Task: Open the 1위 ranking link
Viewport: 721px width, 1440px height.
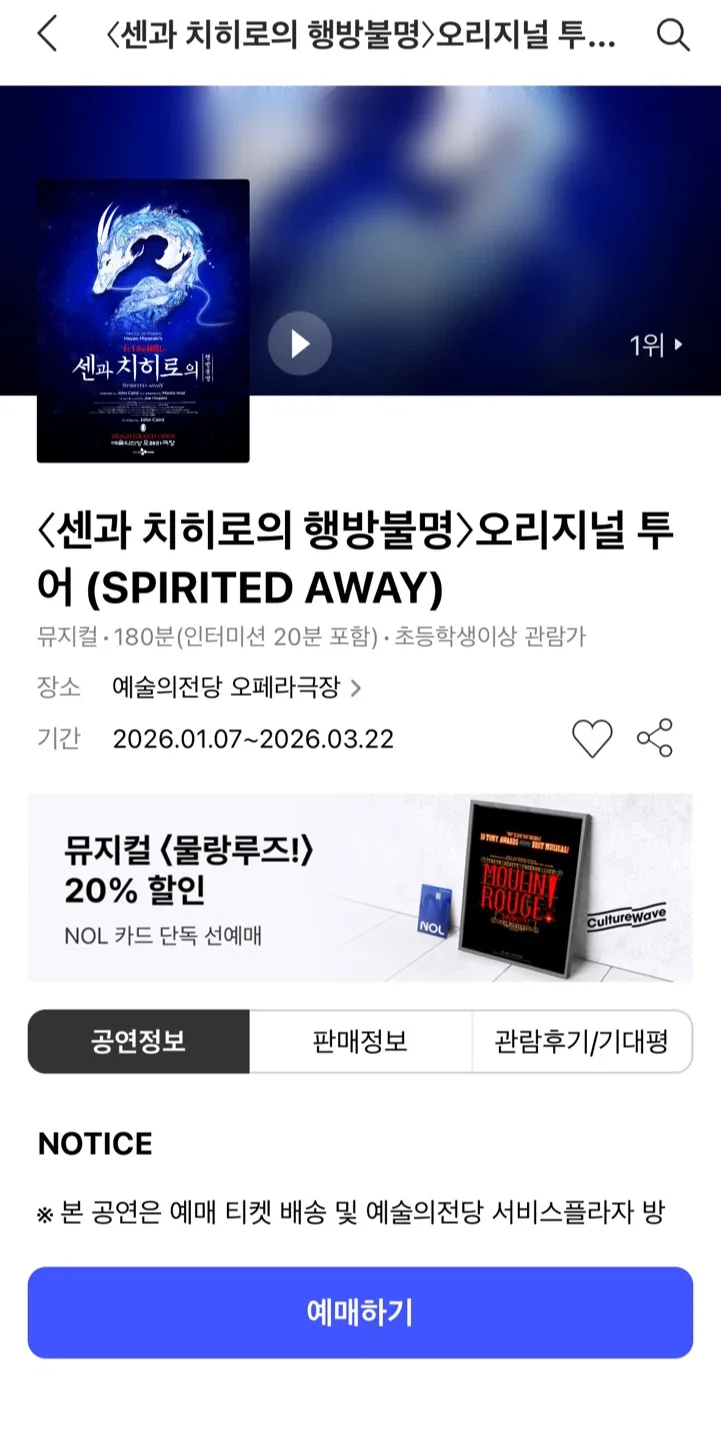Action: coord(655,346)
